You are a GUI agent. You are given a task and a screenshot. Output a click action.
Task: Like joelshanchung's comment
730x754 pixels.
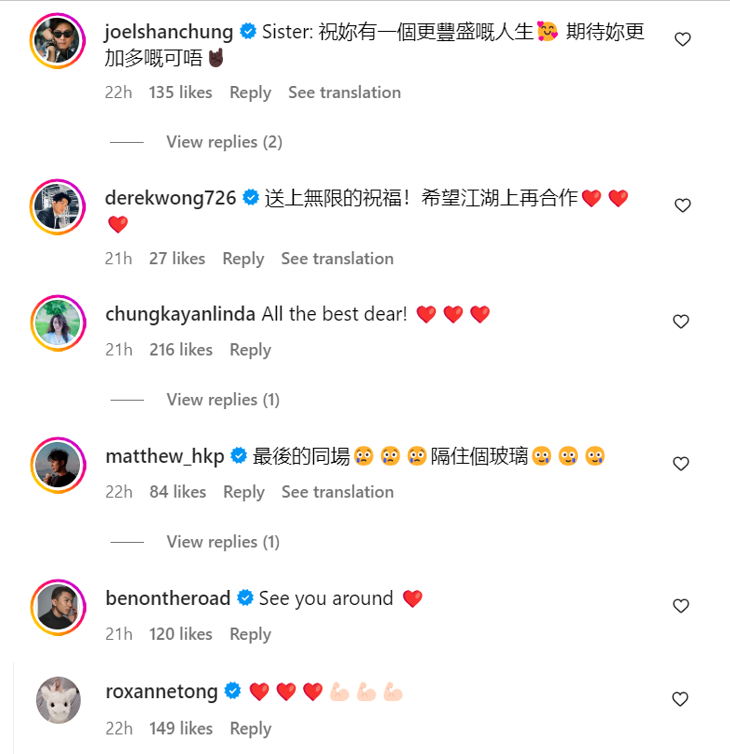[x=683, y=40]
